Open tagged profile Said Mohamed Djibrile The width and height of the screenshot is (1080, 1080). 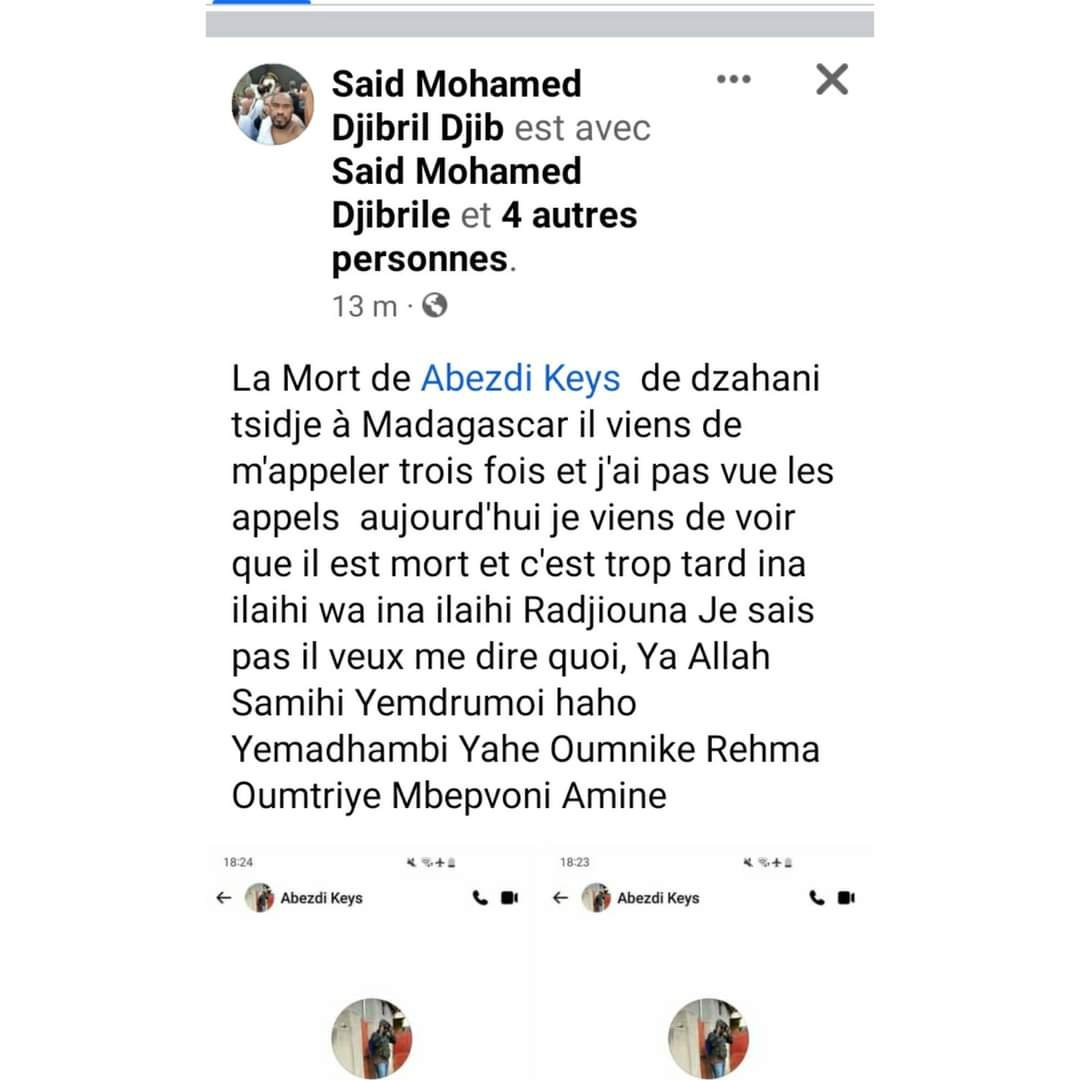(456, 171)
